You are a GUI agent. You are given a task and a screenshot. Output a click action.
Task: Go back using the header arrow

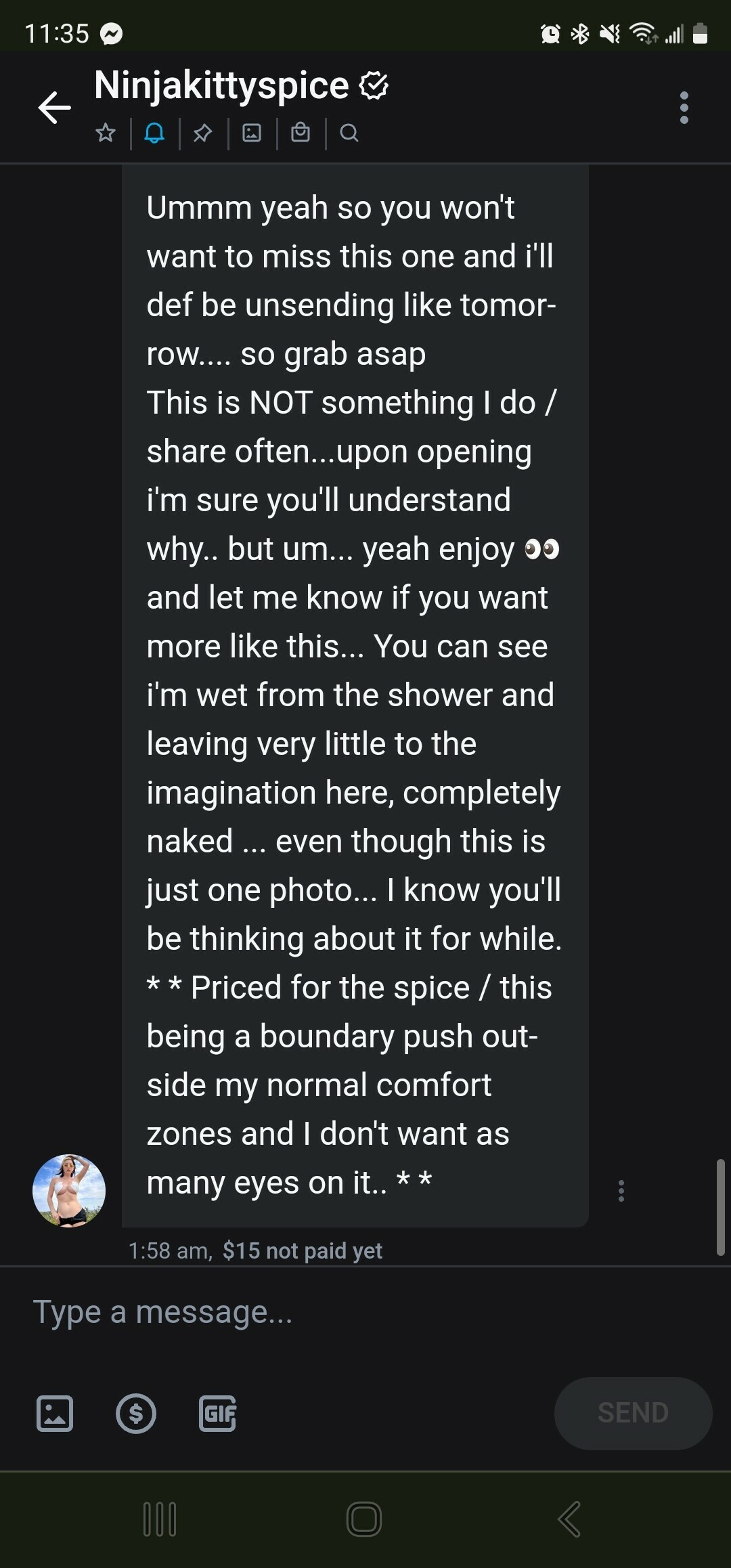point(54,107)
